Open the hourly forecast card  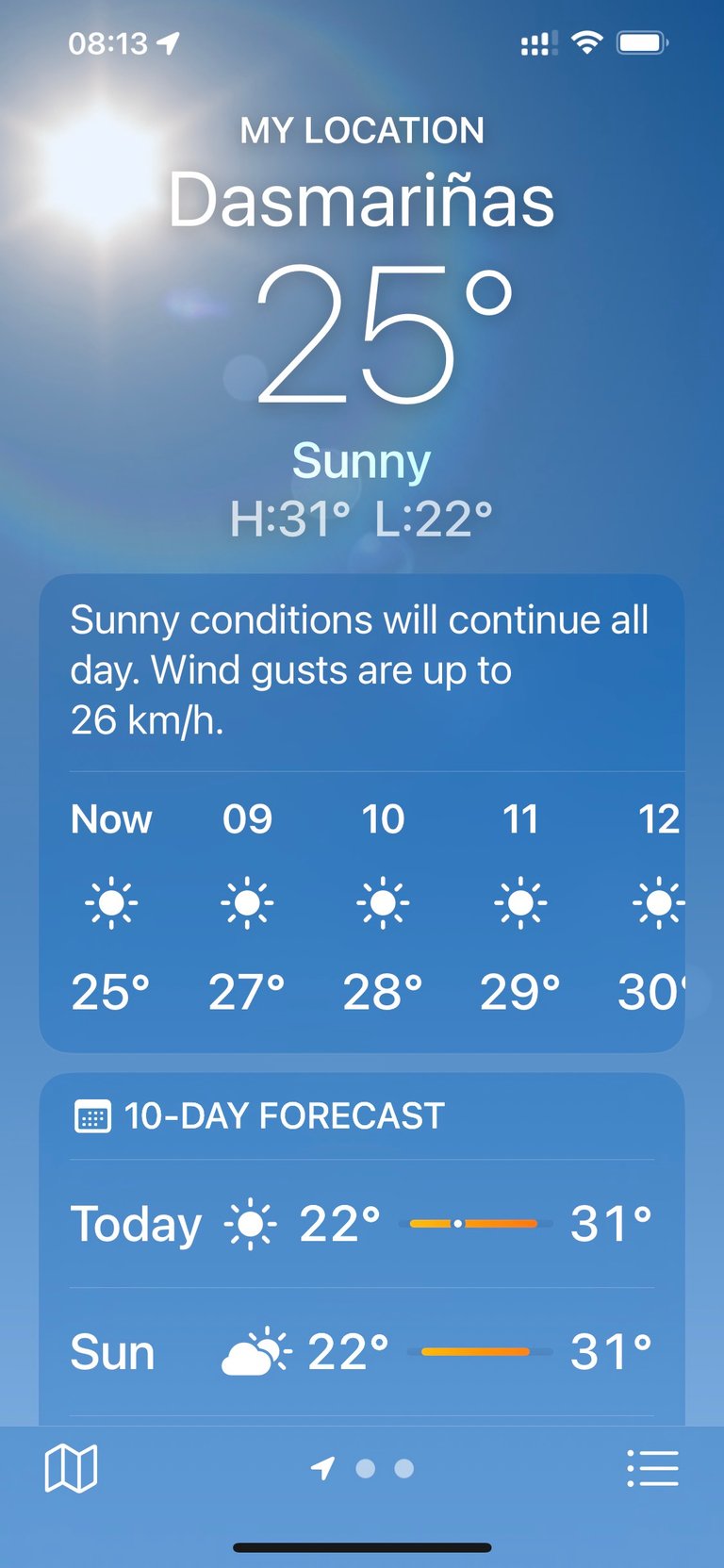pyautogui.click(x=361, y=905)
